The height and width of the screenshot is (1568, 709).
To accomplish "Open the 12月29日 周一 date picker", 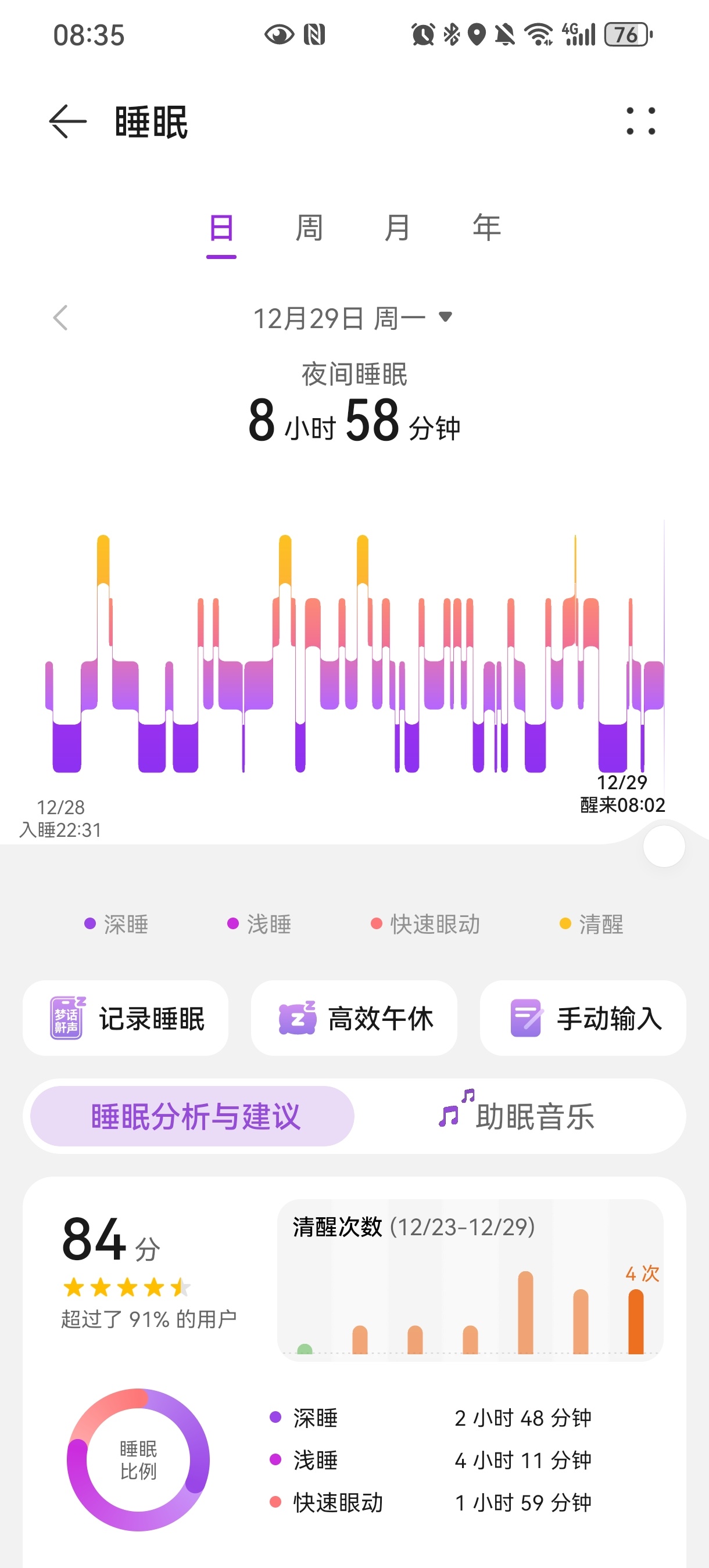I will pos(353,318).
